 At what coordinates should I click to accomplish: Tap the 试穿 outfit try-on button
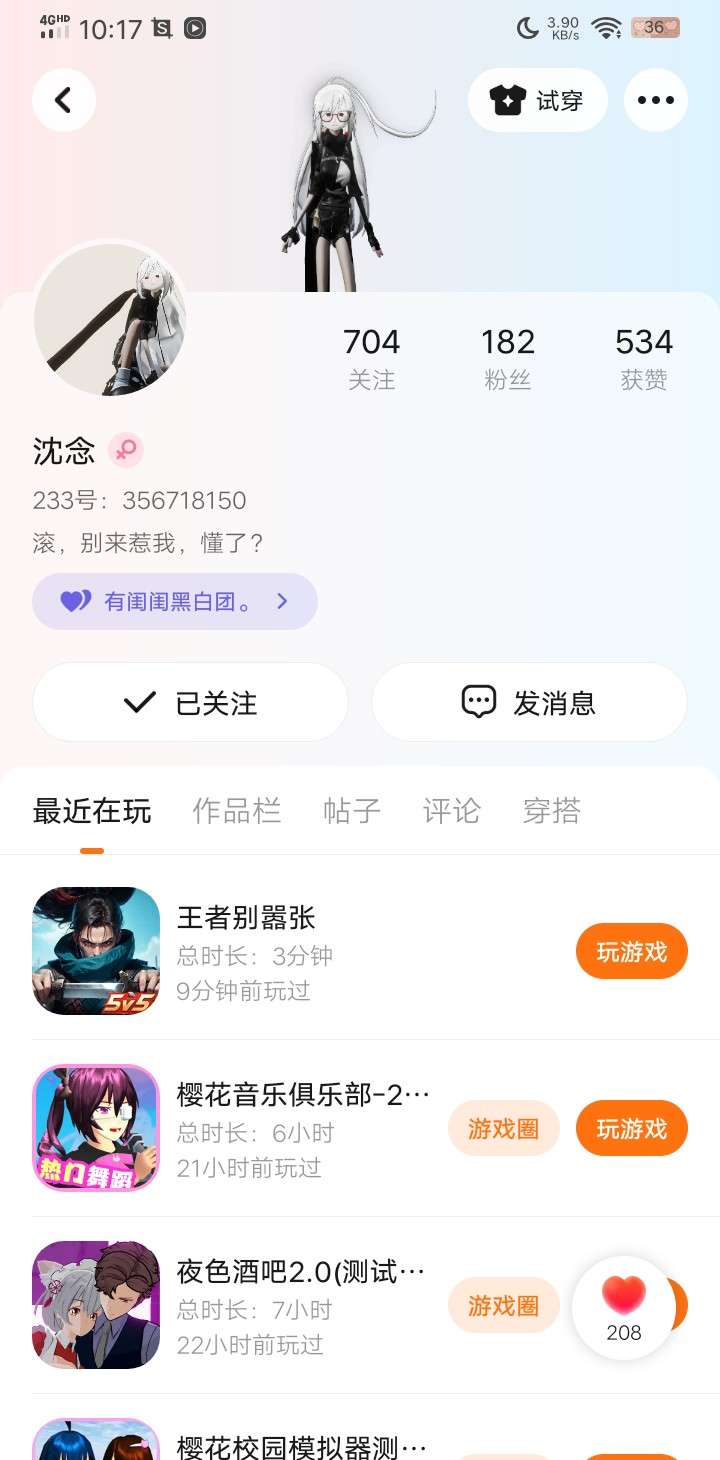(537, 100)
